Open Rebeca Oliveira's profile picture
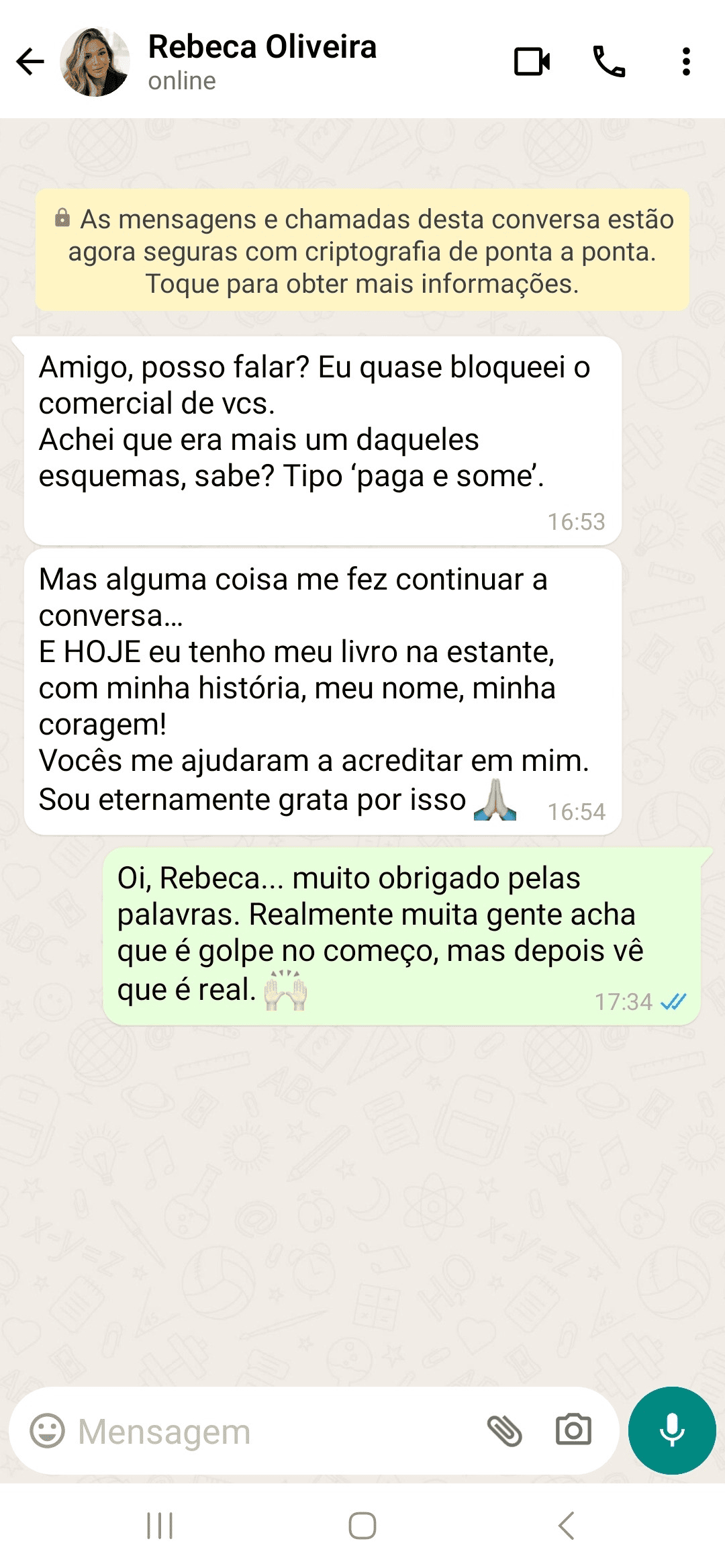The image size is (725, 1568). pyautogui.click(x=95, y=62)
